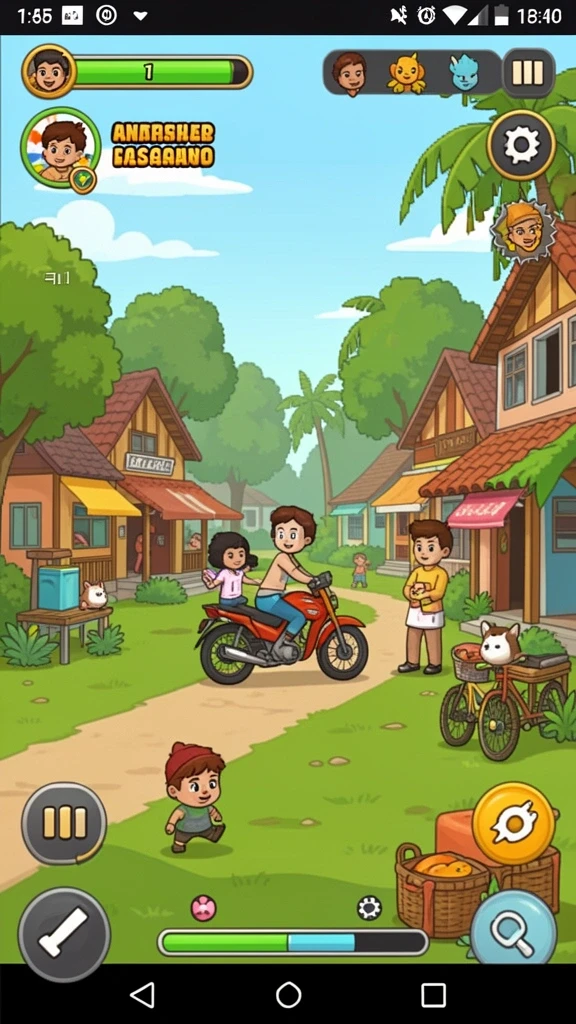Open the settings gear button
The width and height of the screenshot is (576, 1024).
coord(521,145)
